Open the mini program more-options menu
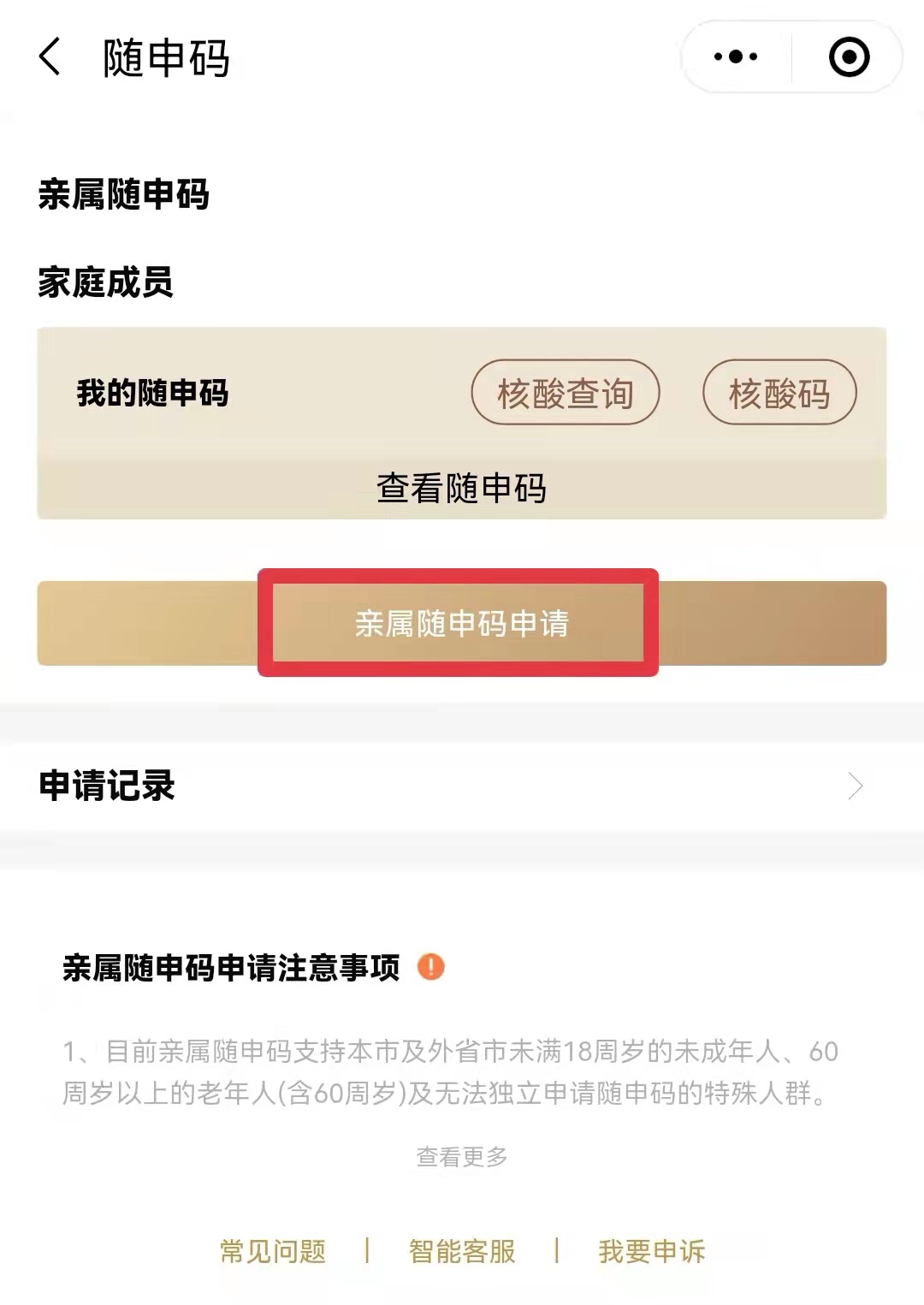 (736, 57)
